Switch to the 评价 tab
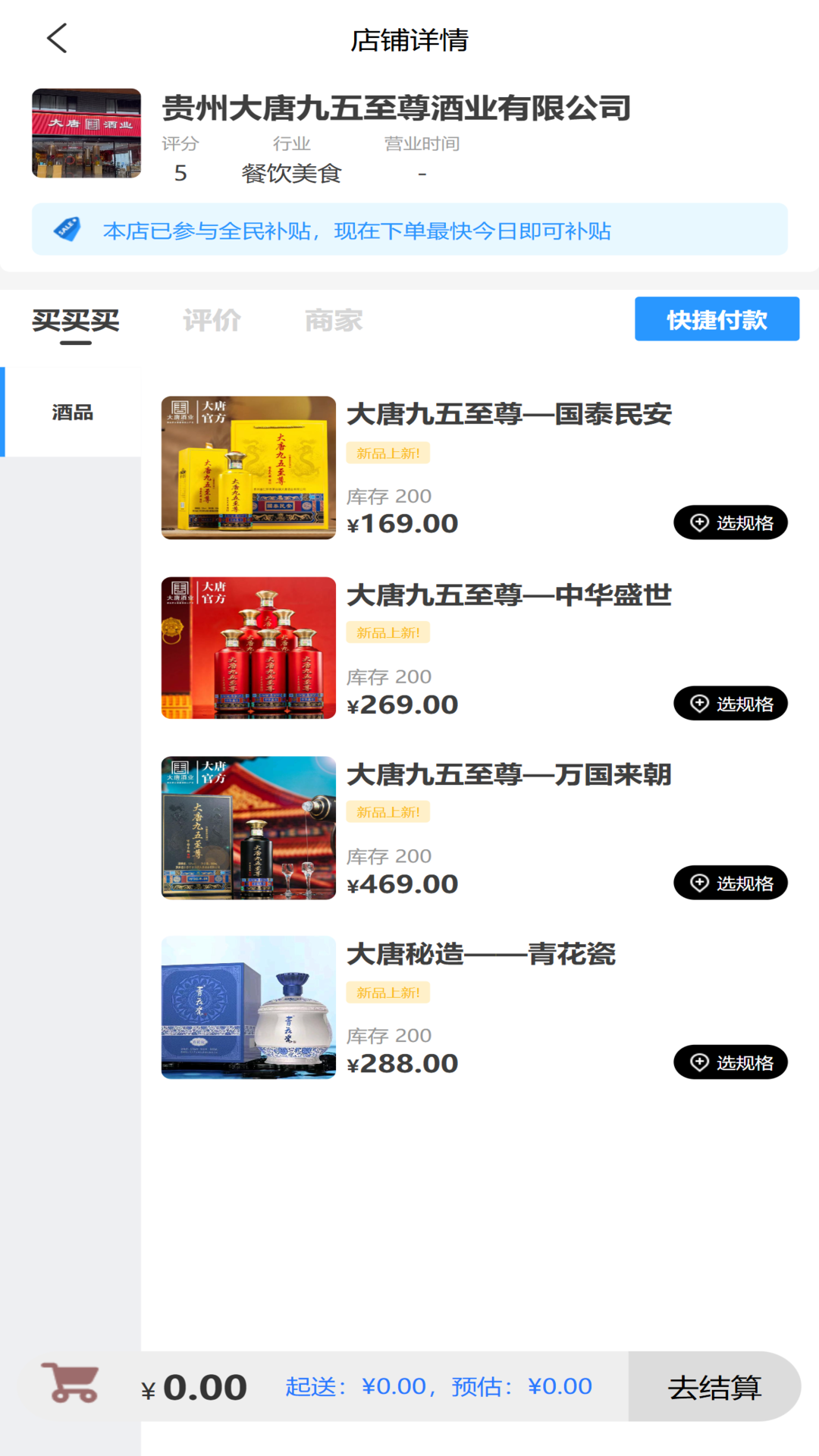 [x=212, y=321]
